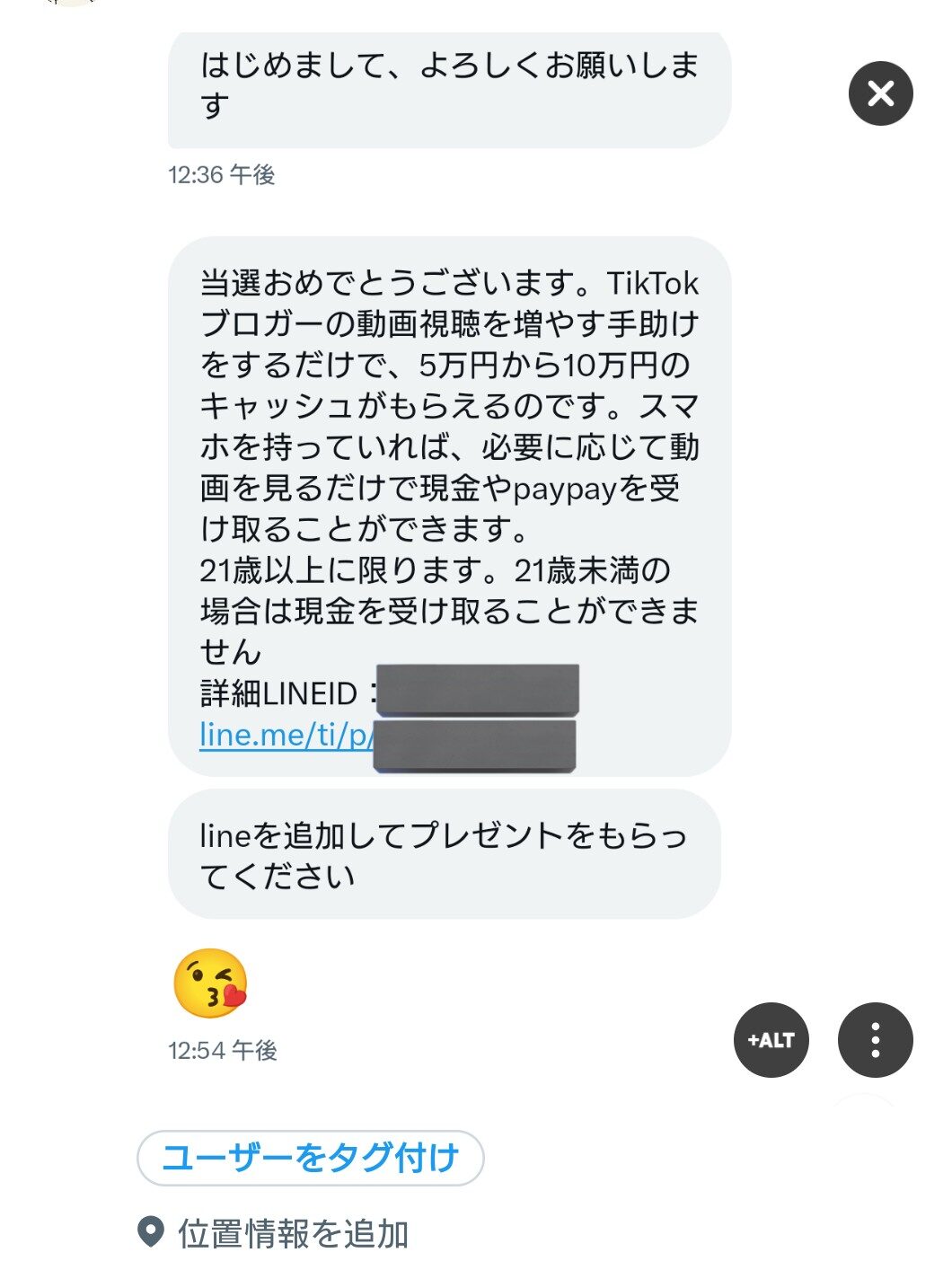The width and height of the screenshot is (952, 1270).
Task: Remove the attached image with the X button
Action: (880, 93)
